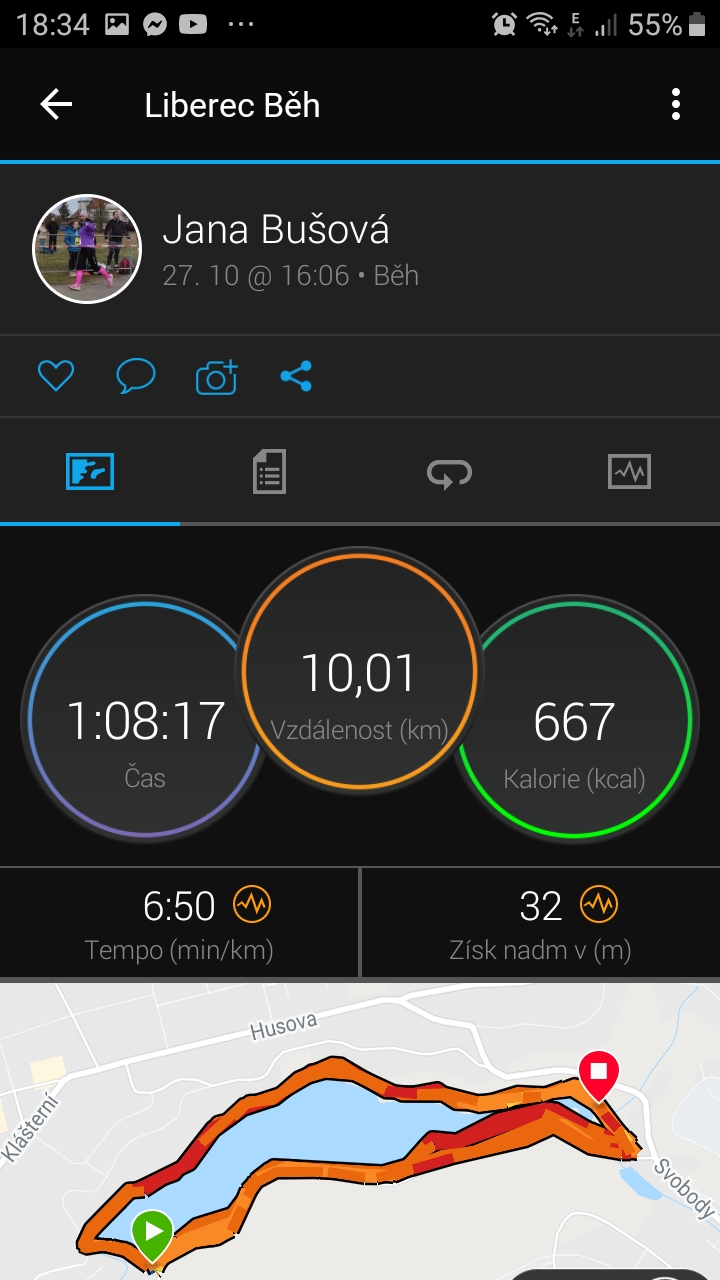Tap the insight icon next to Tempo 6:50
This screenshot has width=720, height=1280.
(252, 905)
